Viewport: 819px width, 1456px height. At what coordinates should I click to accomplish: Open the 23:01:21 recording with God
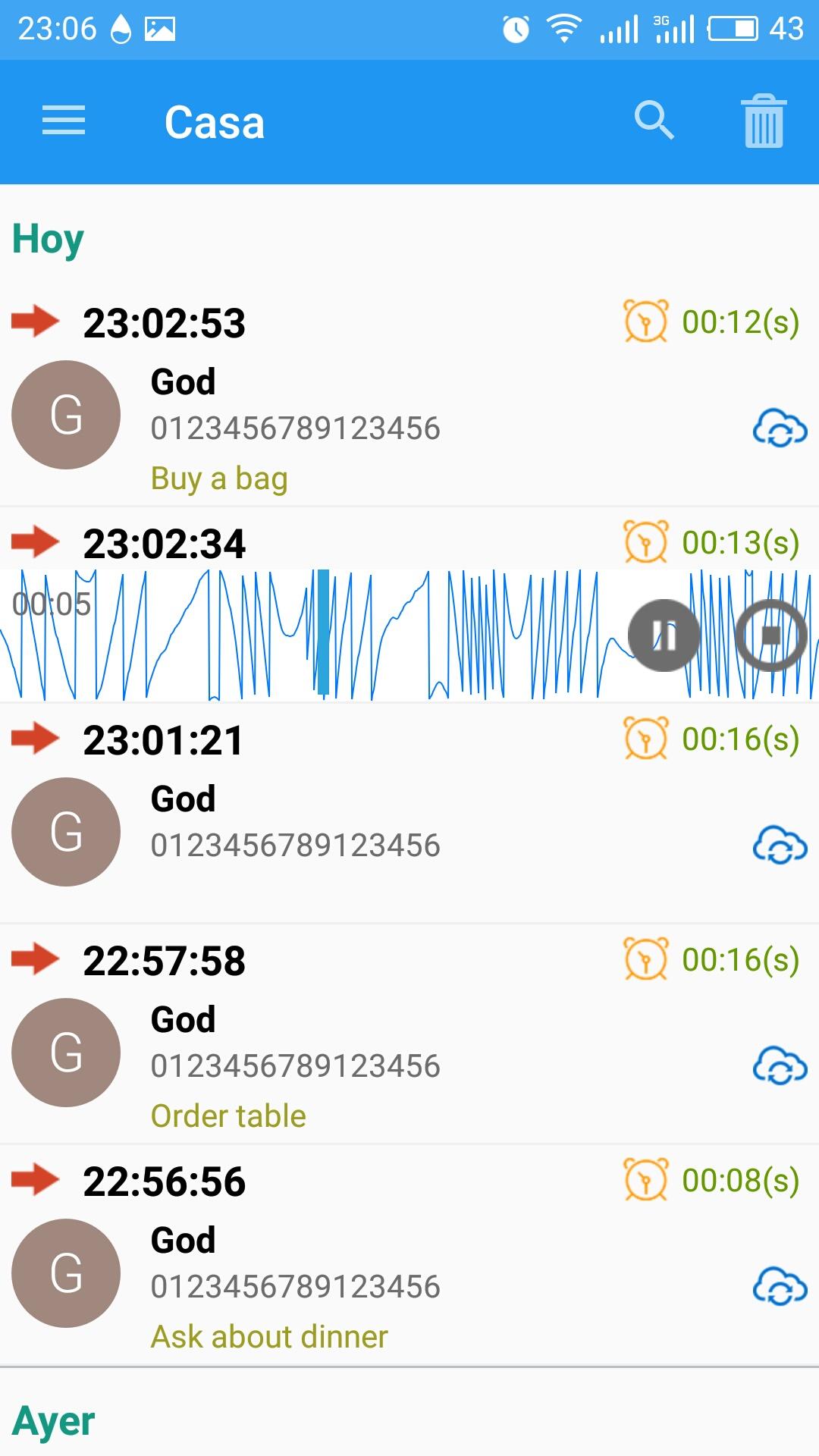coord(409,813)
